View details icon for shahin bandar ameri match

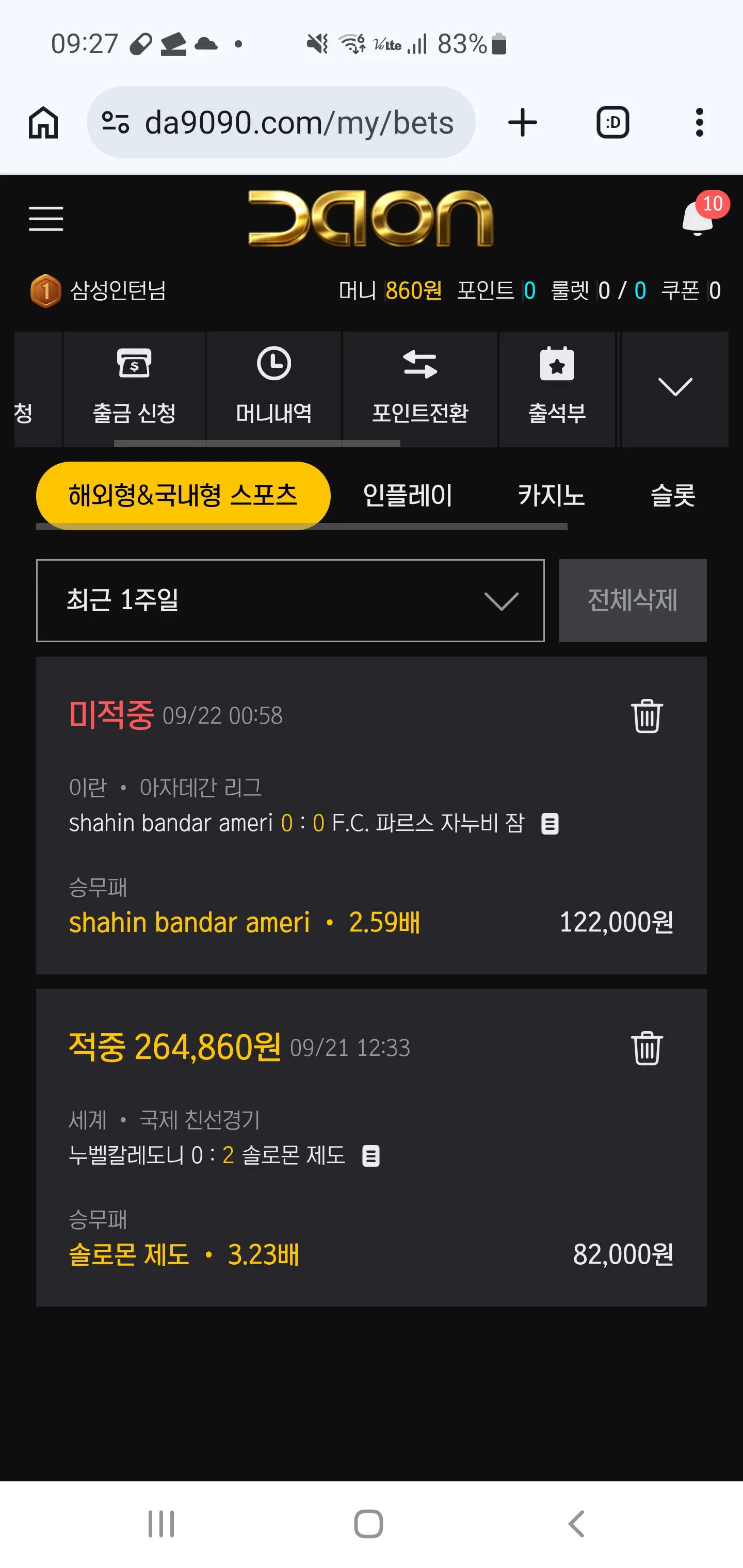[550, 824]
